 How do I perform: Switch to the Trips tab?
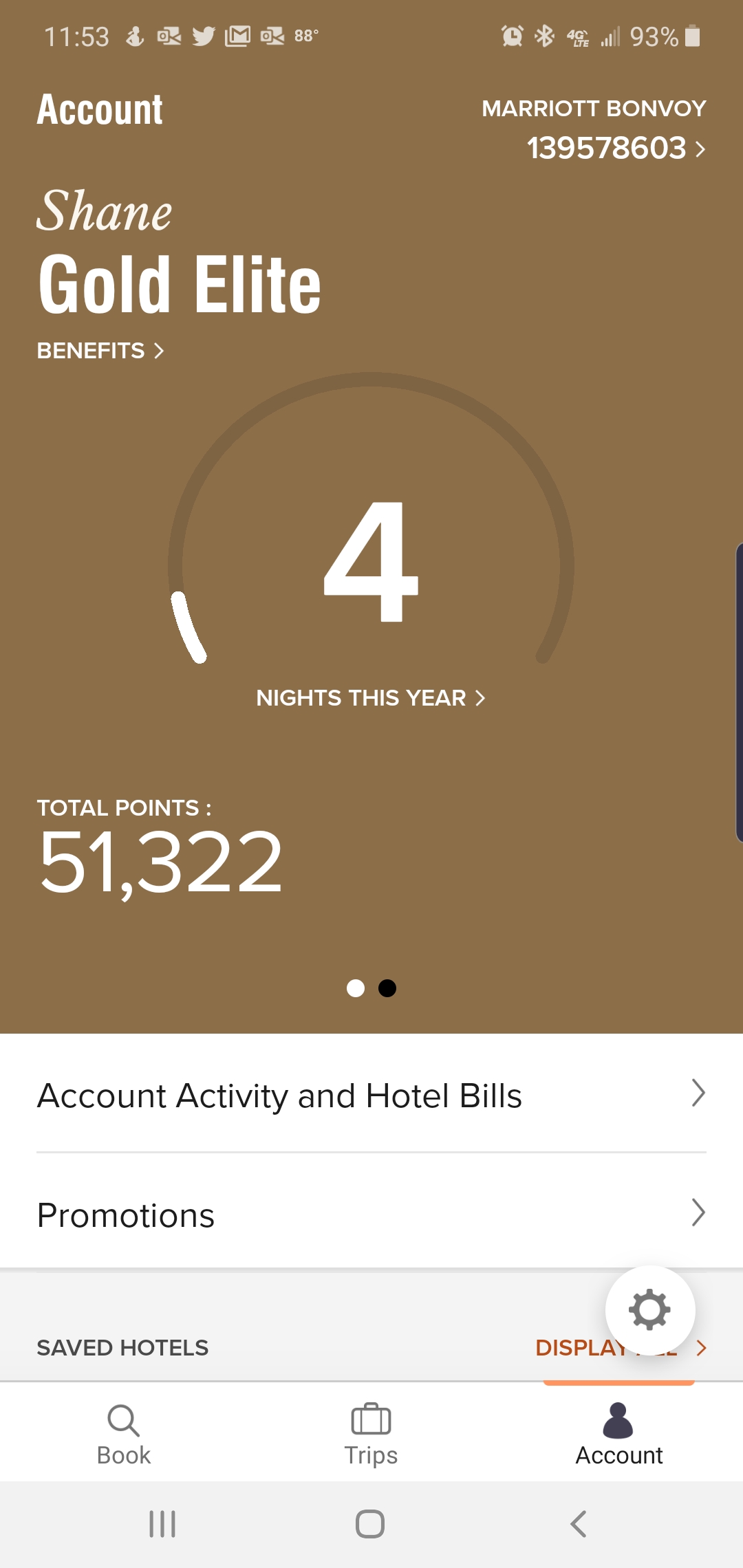[371, 1435]
